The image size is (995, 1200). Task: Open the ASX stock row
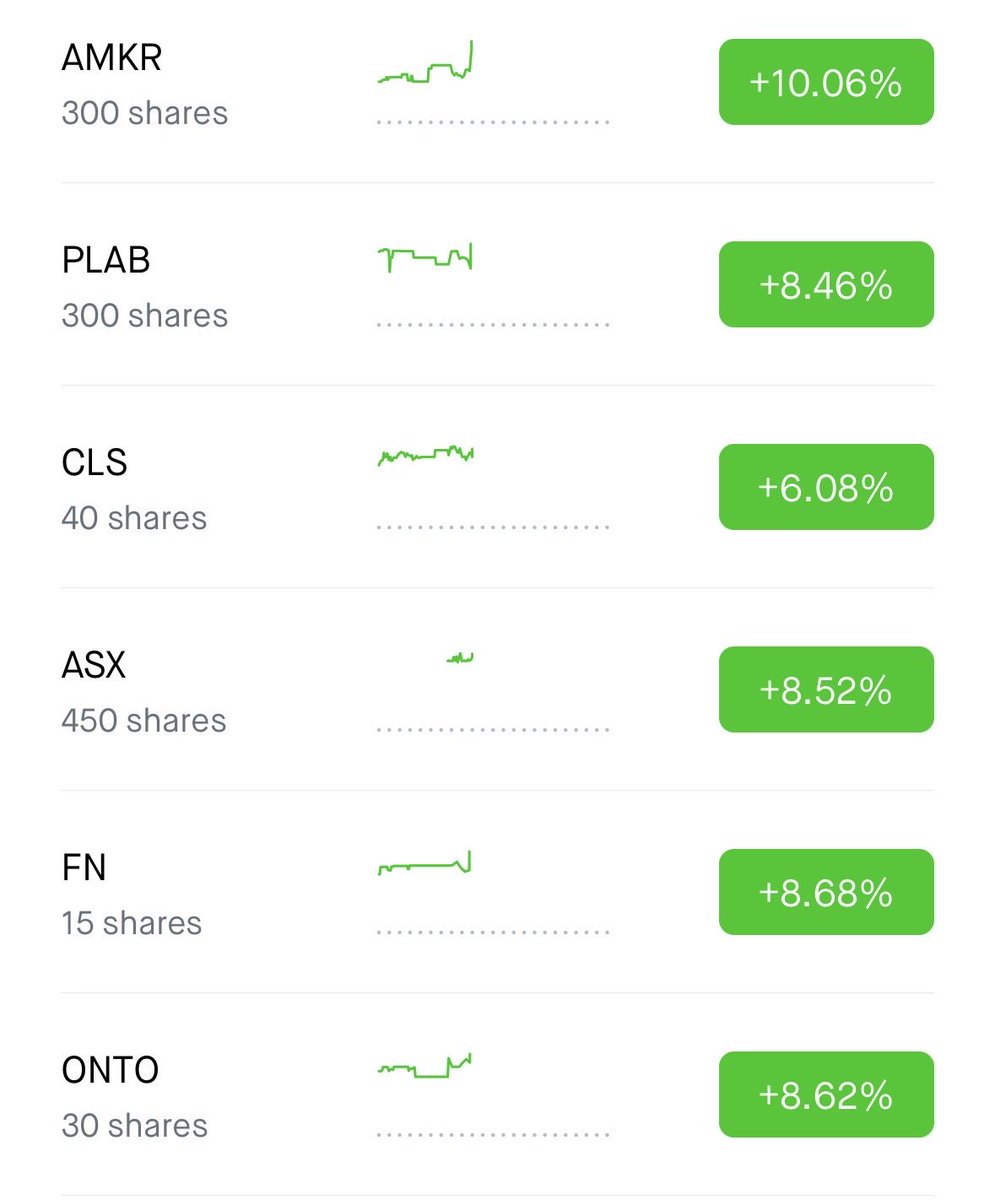pyautogui.click(x=144, y=691)
